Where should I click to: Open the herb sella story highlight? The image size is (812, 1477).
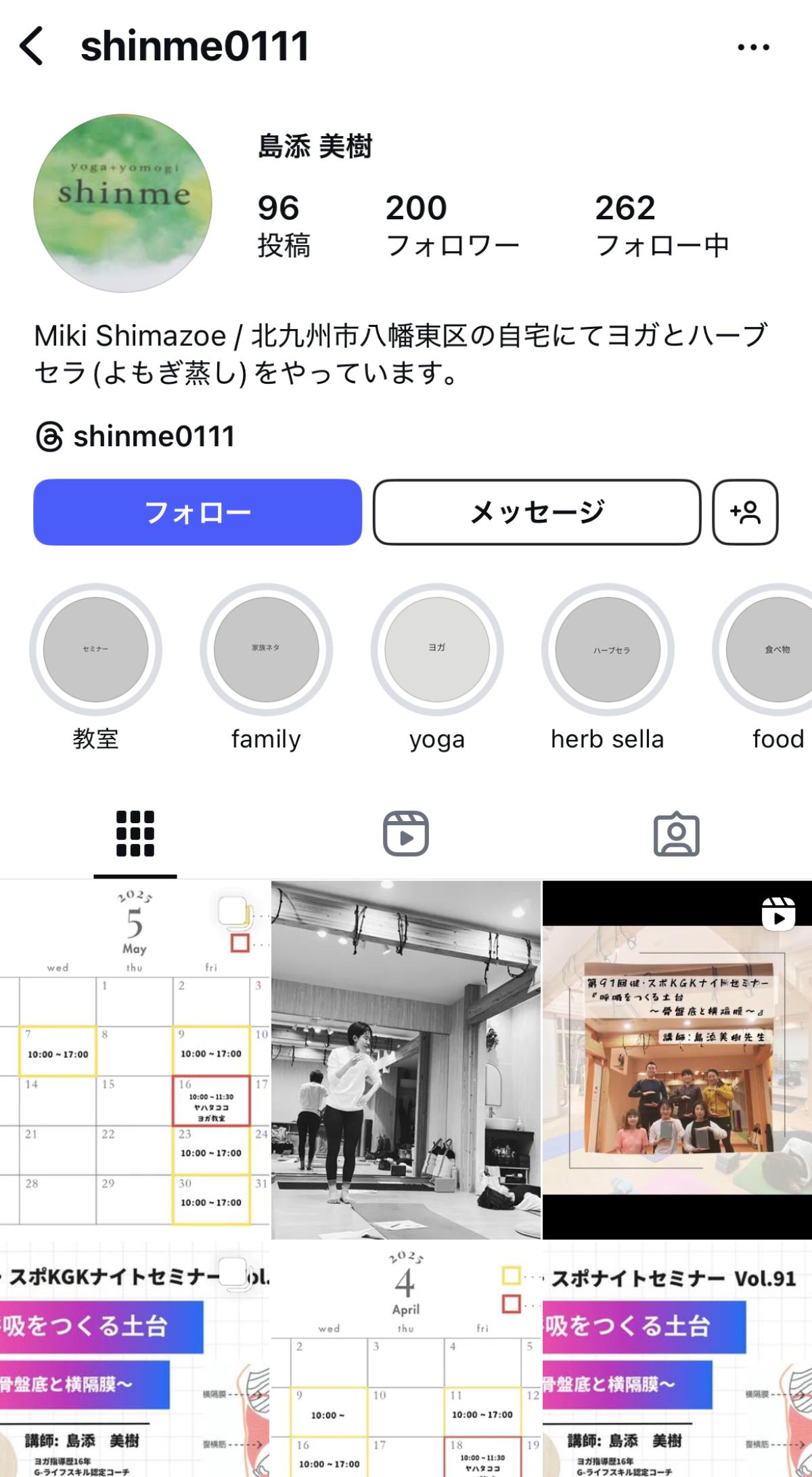coord(608,668)
